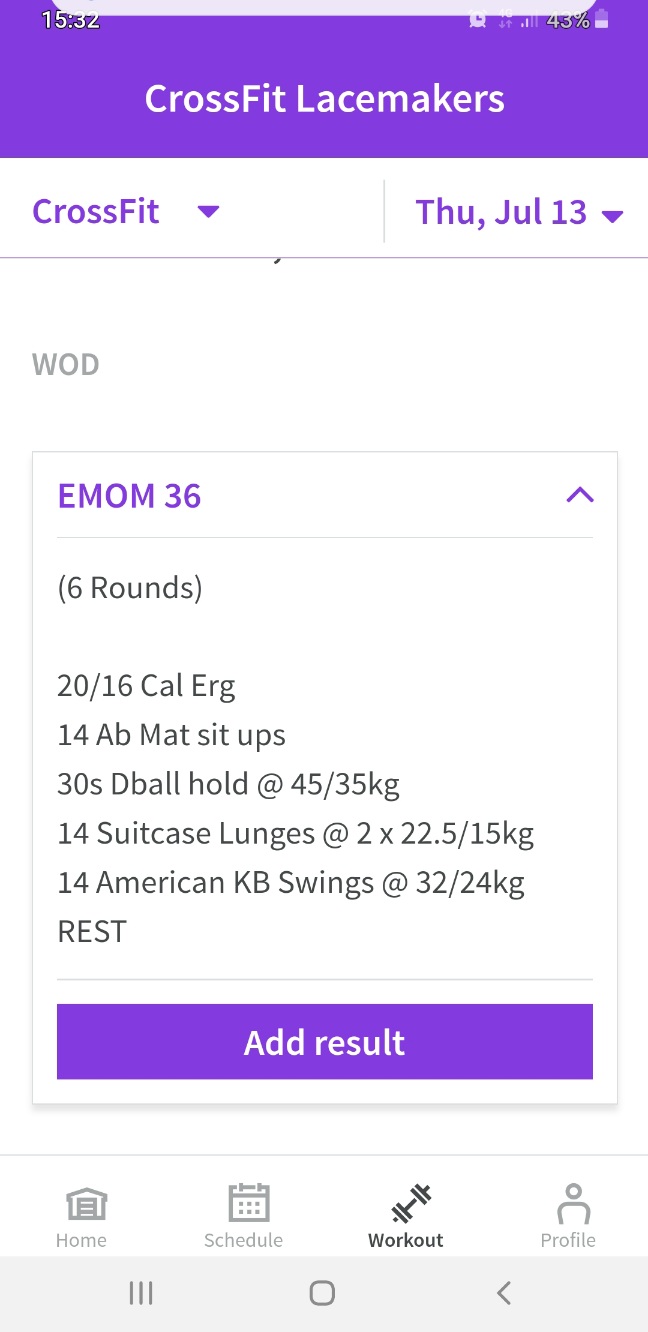Screen dimensions: 648x1332
Task: Open the CrossFit program dropdown
Action: (126, 212)
